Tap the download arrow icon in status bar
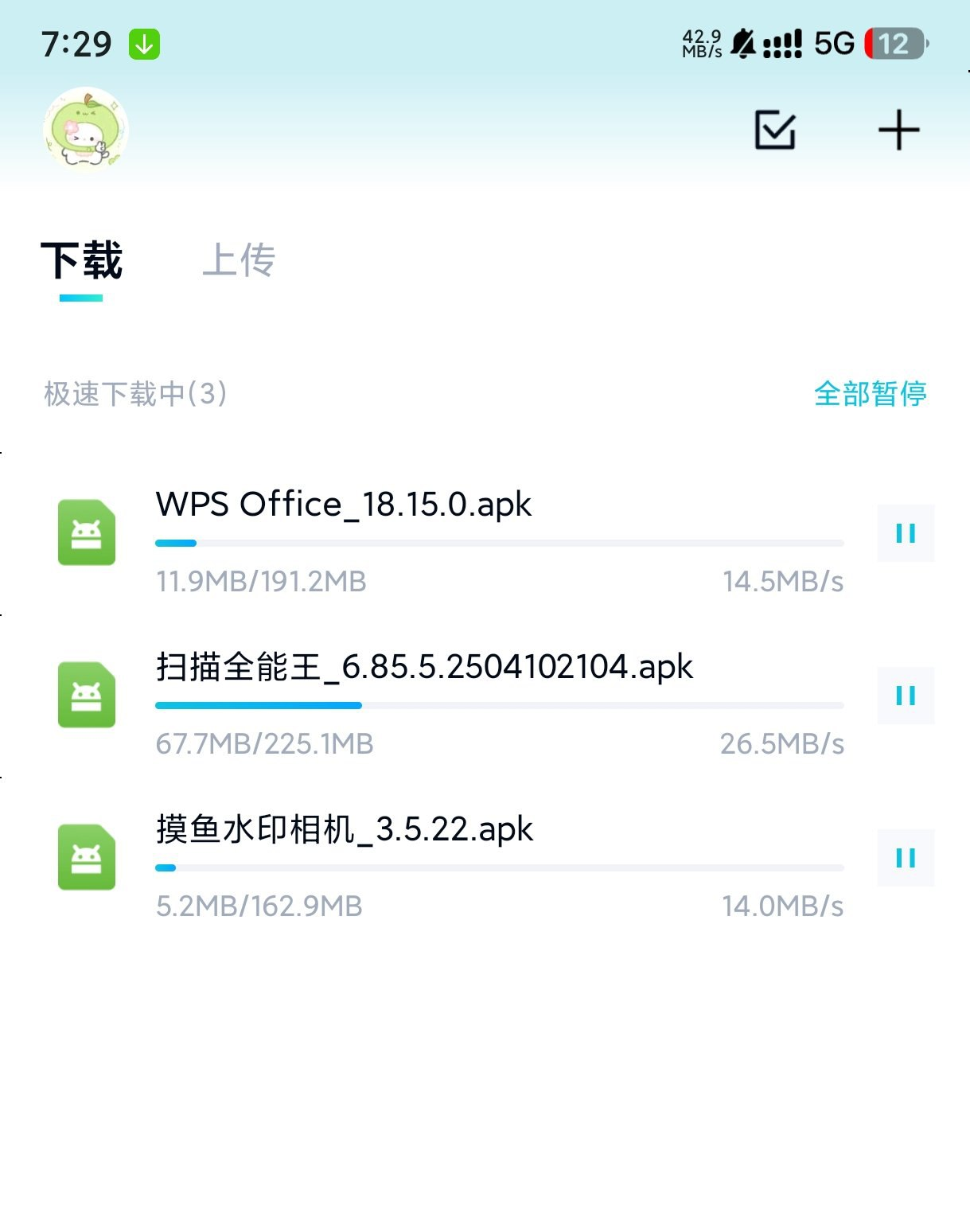970x1232 pixels. click(x=143, y=44)
